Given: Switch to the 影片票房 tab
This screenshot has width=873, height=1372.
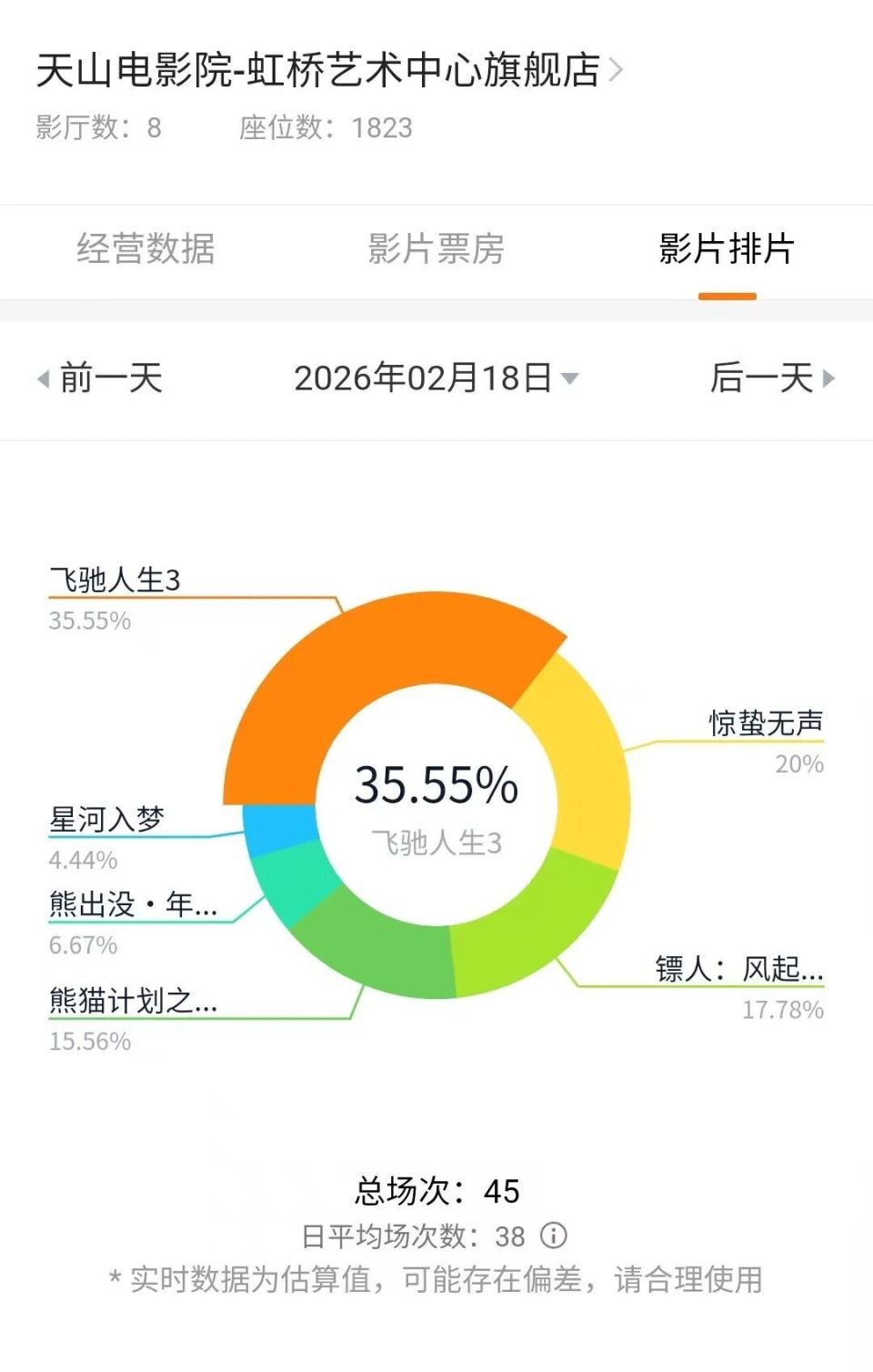Looking at the screenshot, I should pyautogui.click(x=436, y=250).
